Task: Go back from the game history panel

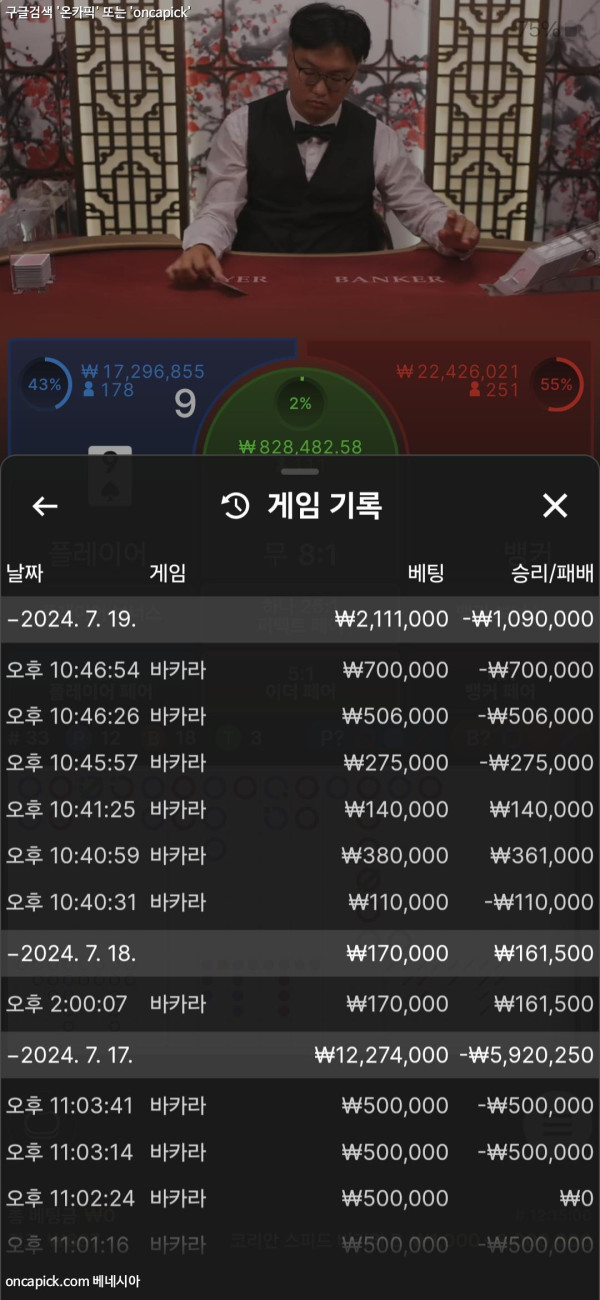Action: [45, 506]
